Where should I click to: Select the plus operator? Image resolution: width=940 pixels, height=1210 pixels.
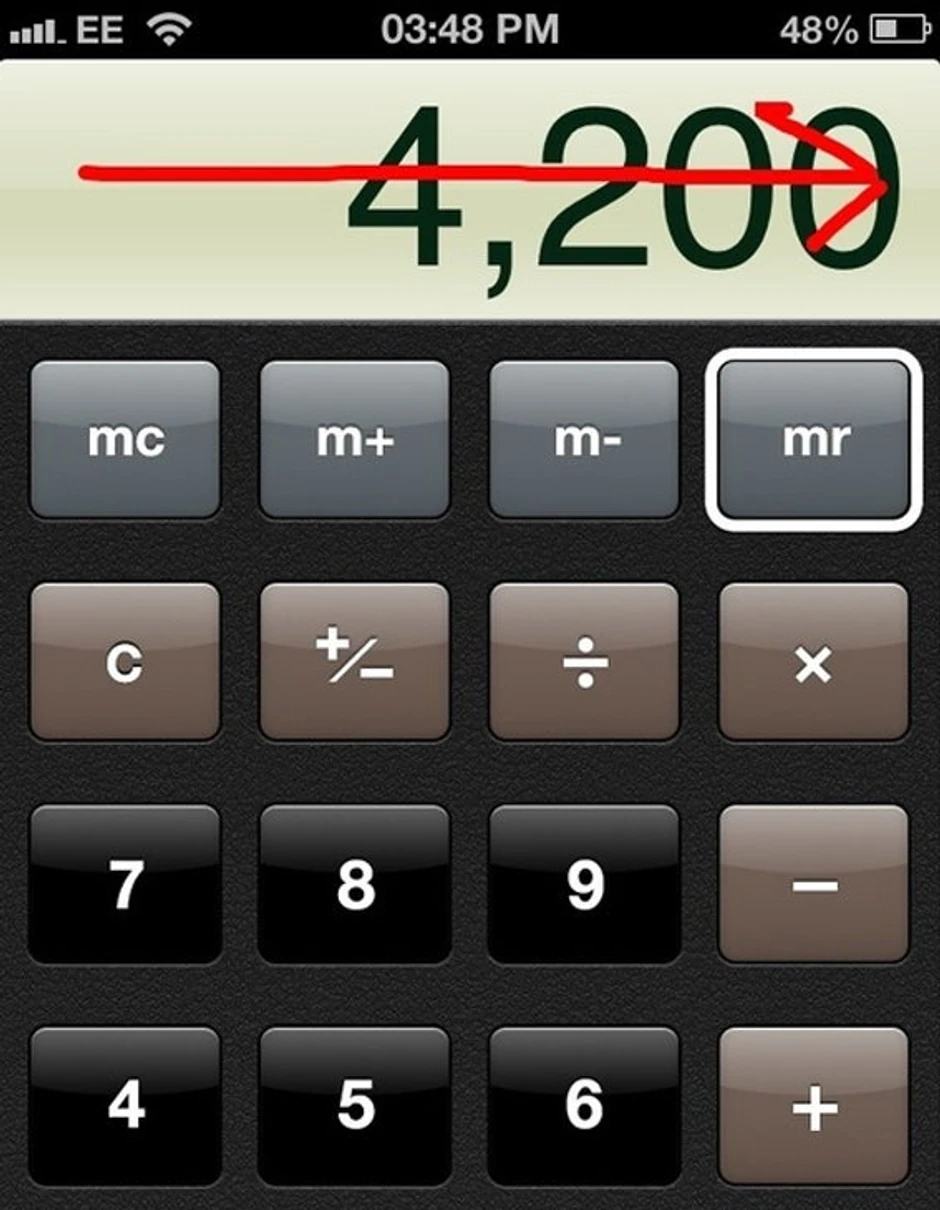[x=814, y=1106]
